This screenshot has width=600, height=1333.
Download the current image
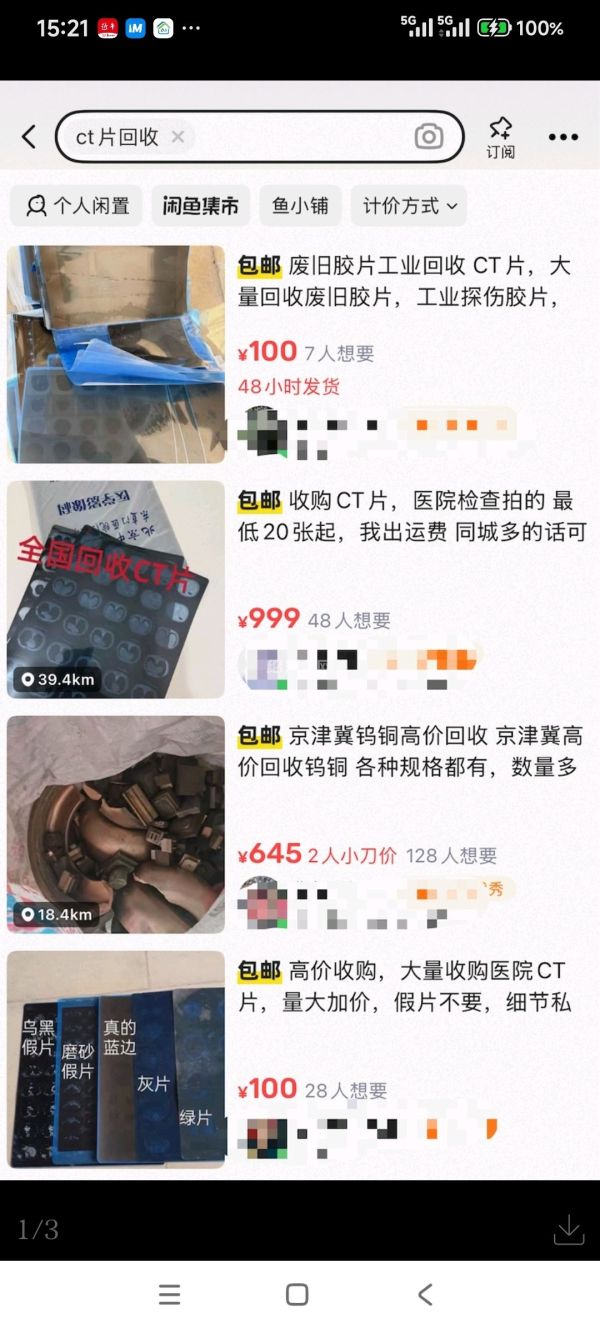tap(568, 1229)
